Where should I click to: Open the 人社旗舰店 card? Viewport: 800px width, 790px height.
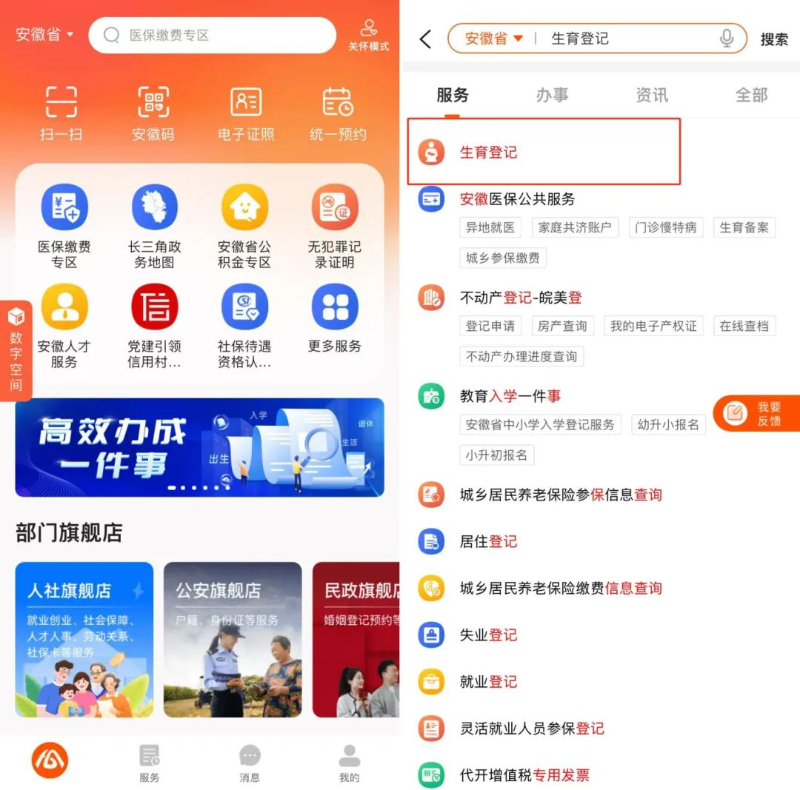click(x=84, y=639)
